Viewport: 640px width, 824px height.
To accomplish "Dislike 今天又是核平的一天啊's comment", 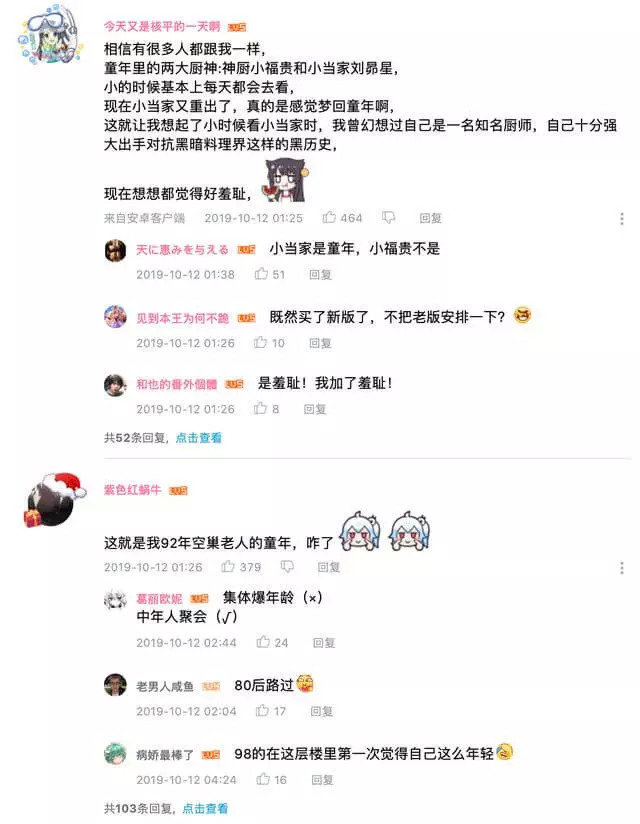I will tap(389, 217).
